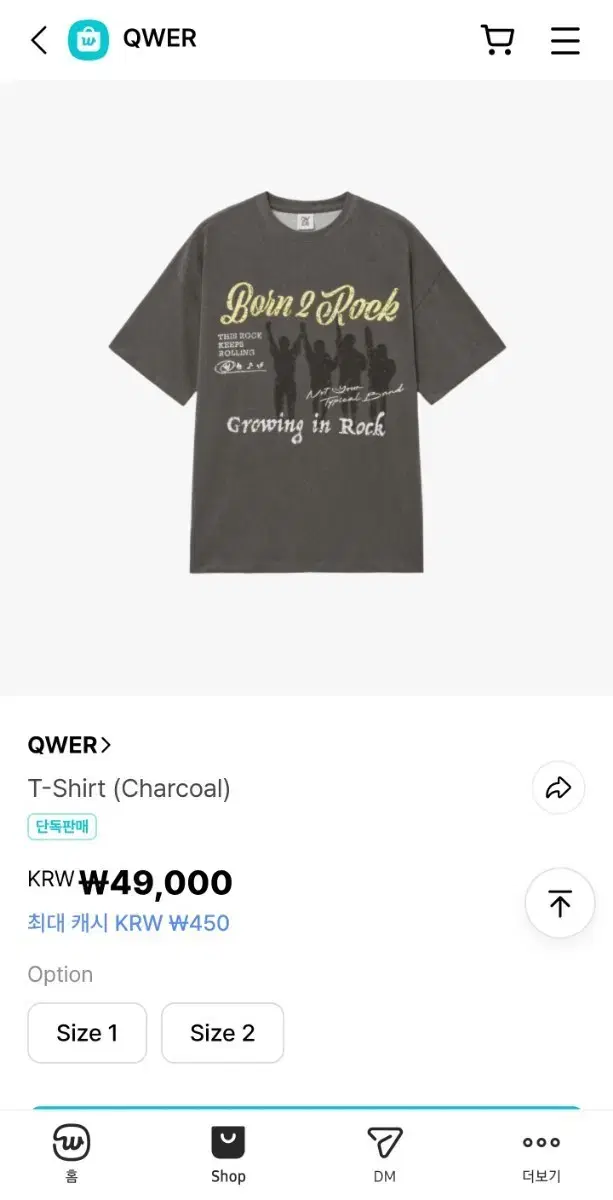The height and width of the screenshot is (1200, 613).
Task: Open the DM tab
Action: [385, 1154]
